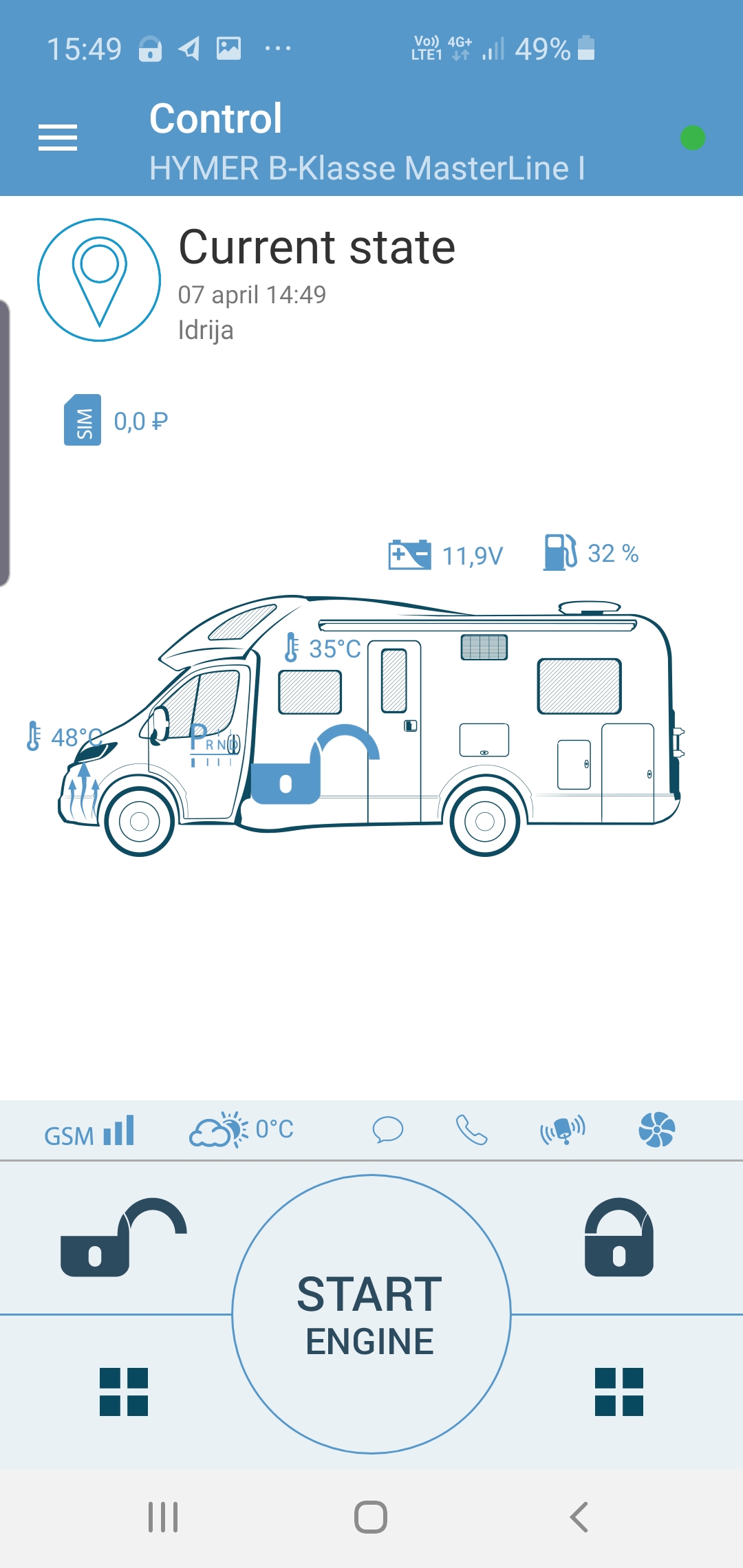
Task: Open the left grid menu button
Action: pyautogui.click(x=124, y=1392)
